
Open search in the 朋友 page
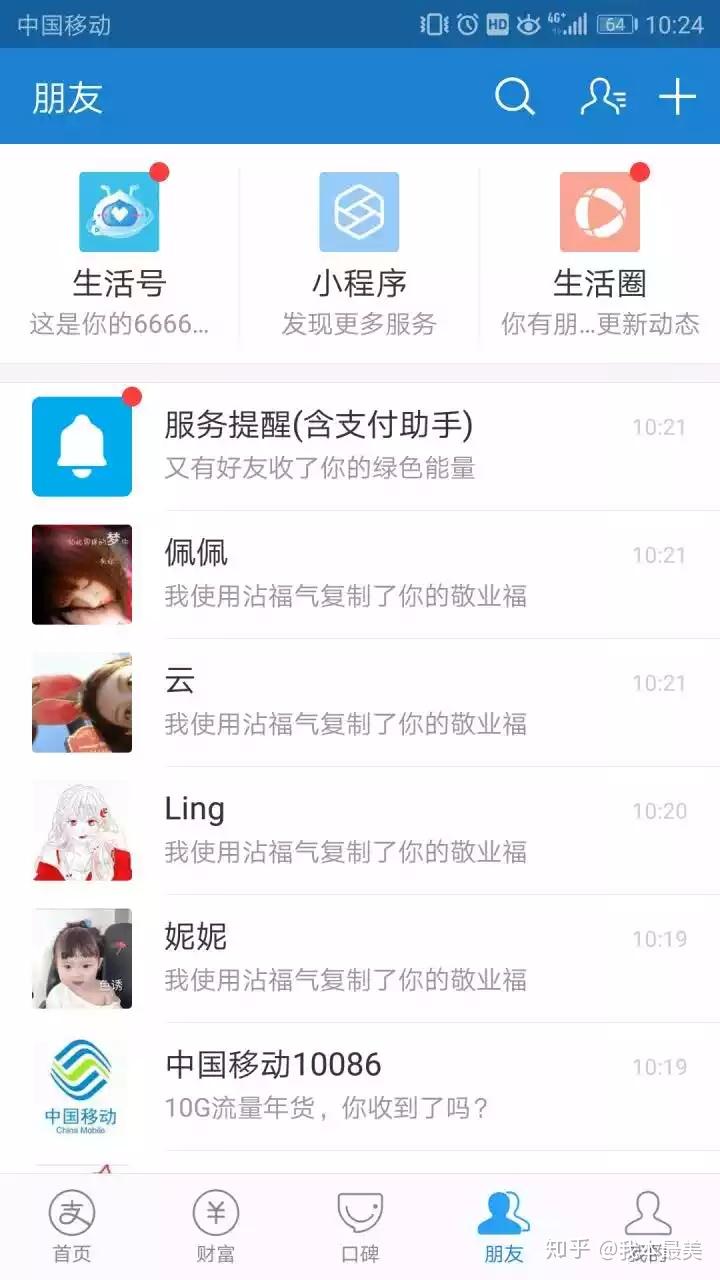pos(514,97)
